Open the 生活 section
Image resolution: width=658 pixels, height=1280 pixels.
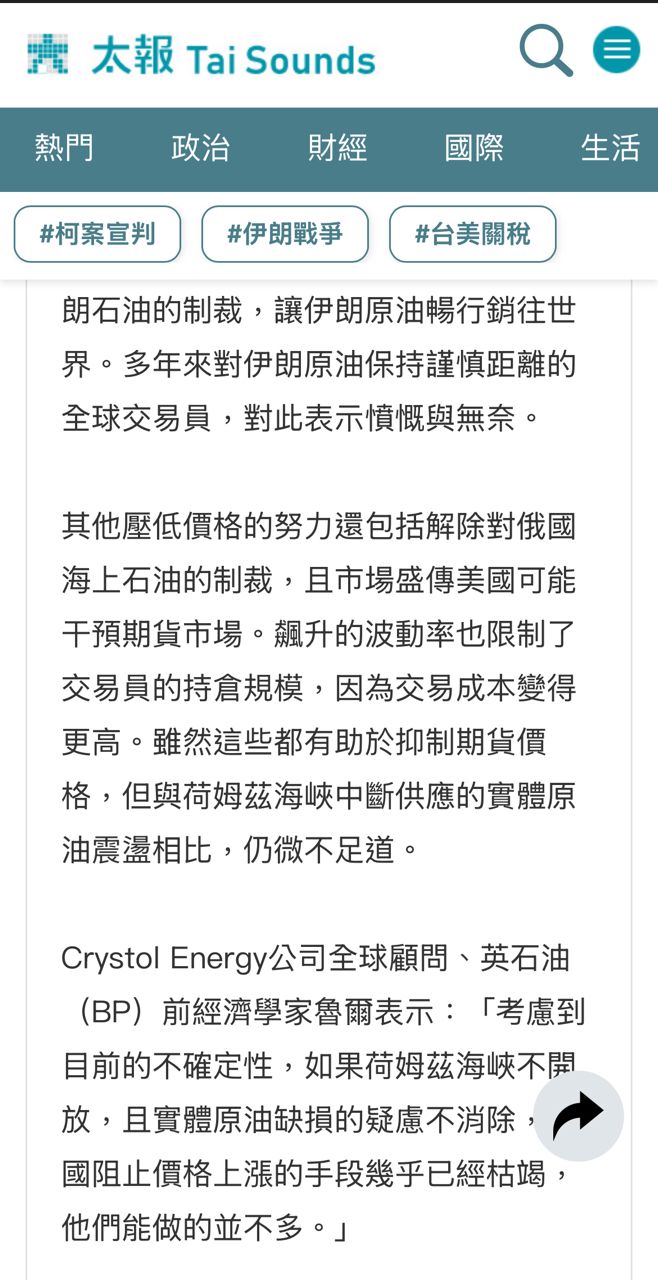tap(610, 149)
